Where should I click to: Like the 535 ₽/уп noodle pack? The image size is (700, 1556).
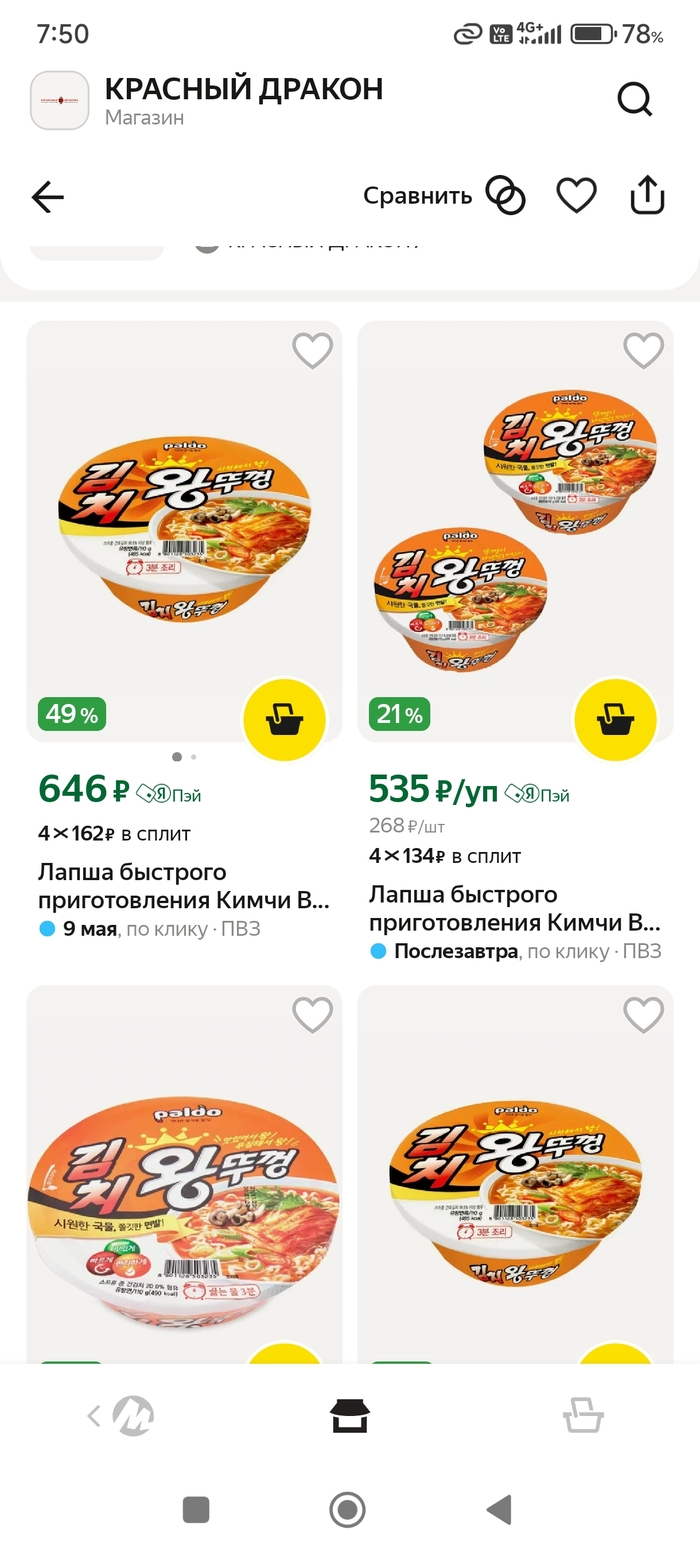point(643,351)
